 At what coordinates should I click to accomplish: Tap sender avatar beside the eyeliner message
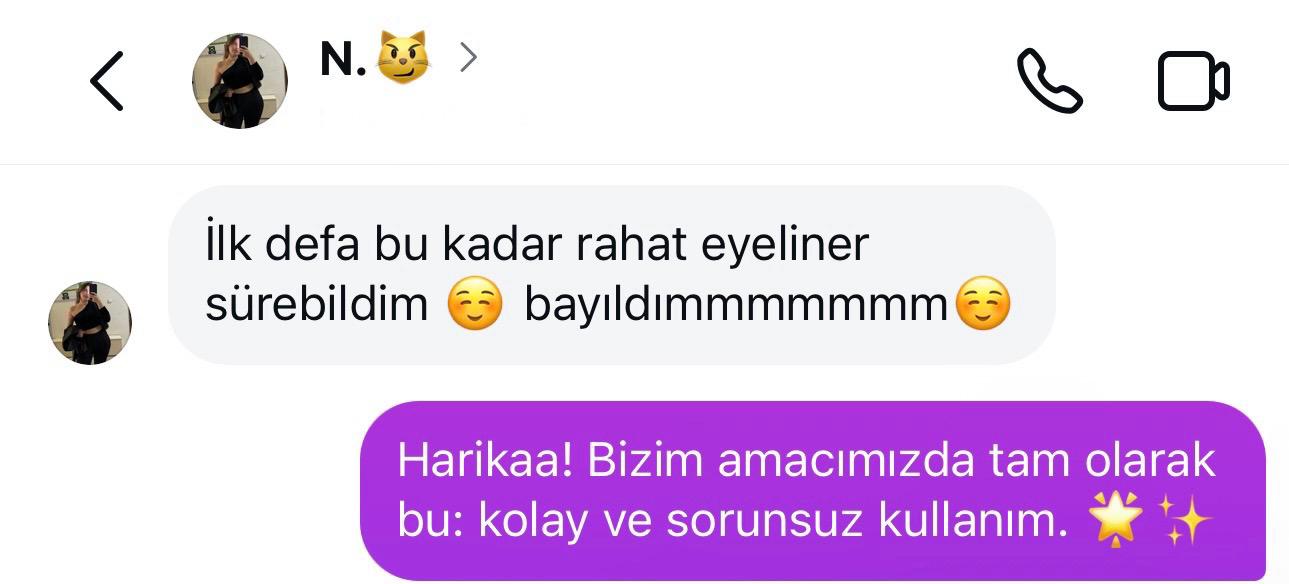90,322
